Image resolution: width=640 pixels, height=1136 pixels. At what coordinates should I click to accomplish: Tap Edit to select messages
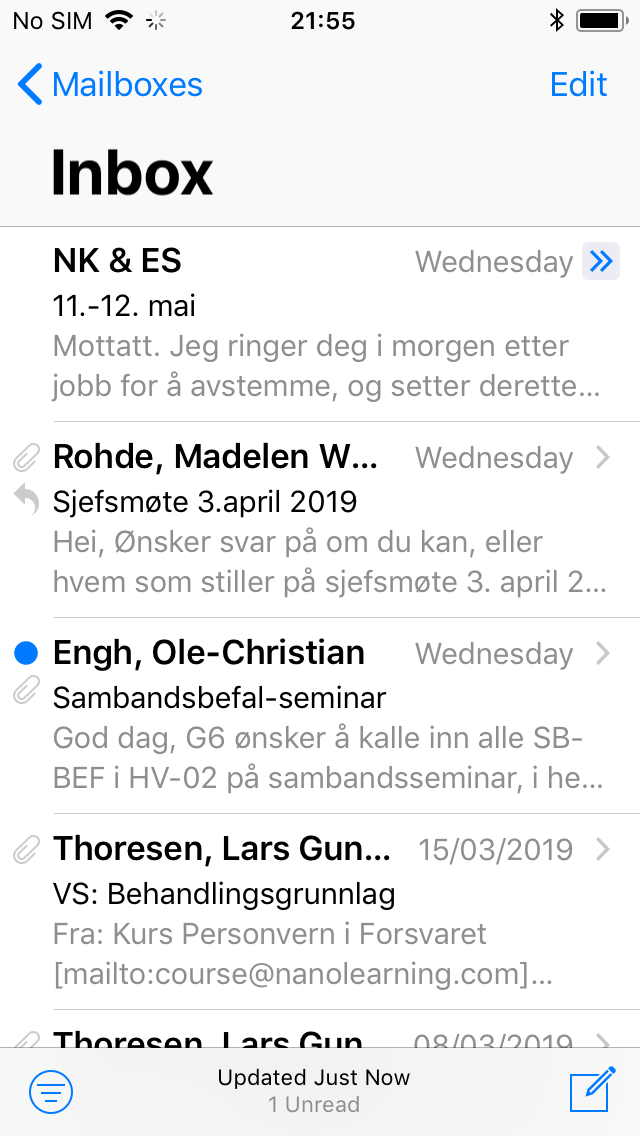(578, 85)
